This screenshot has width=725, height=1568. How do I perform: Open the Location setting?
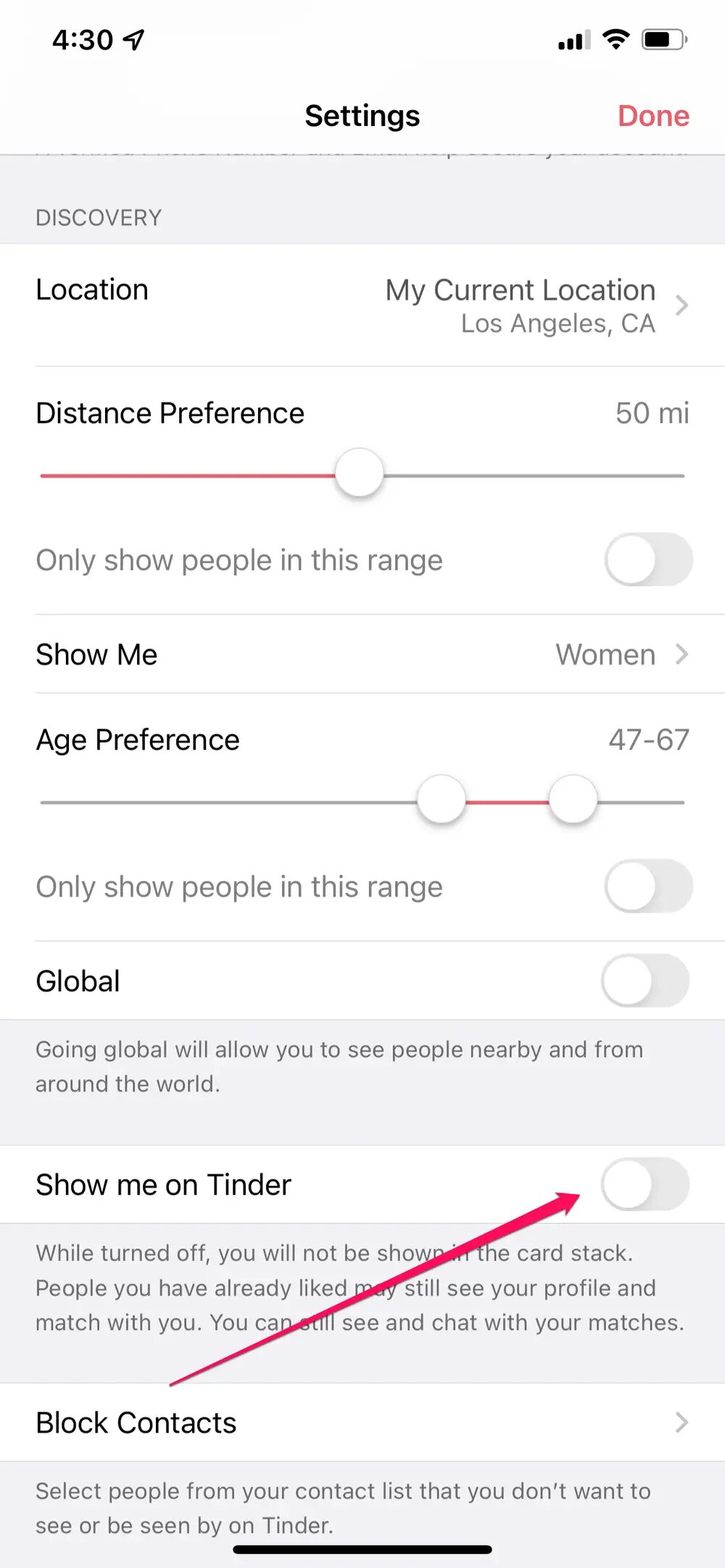point(362,305)
